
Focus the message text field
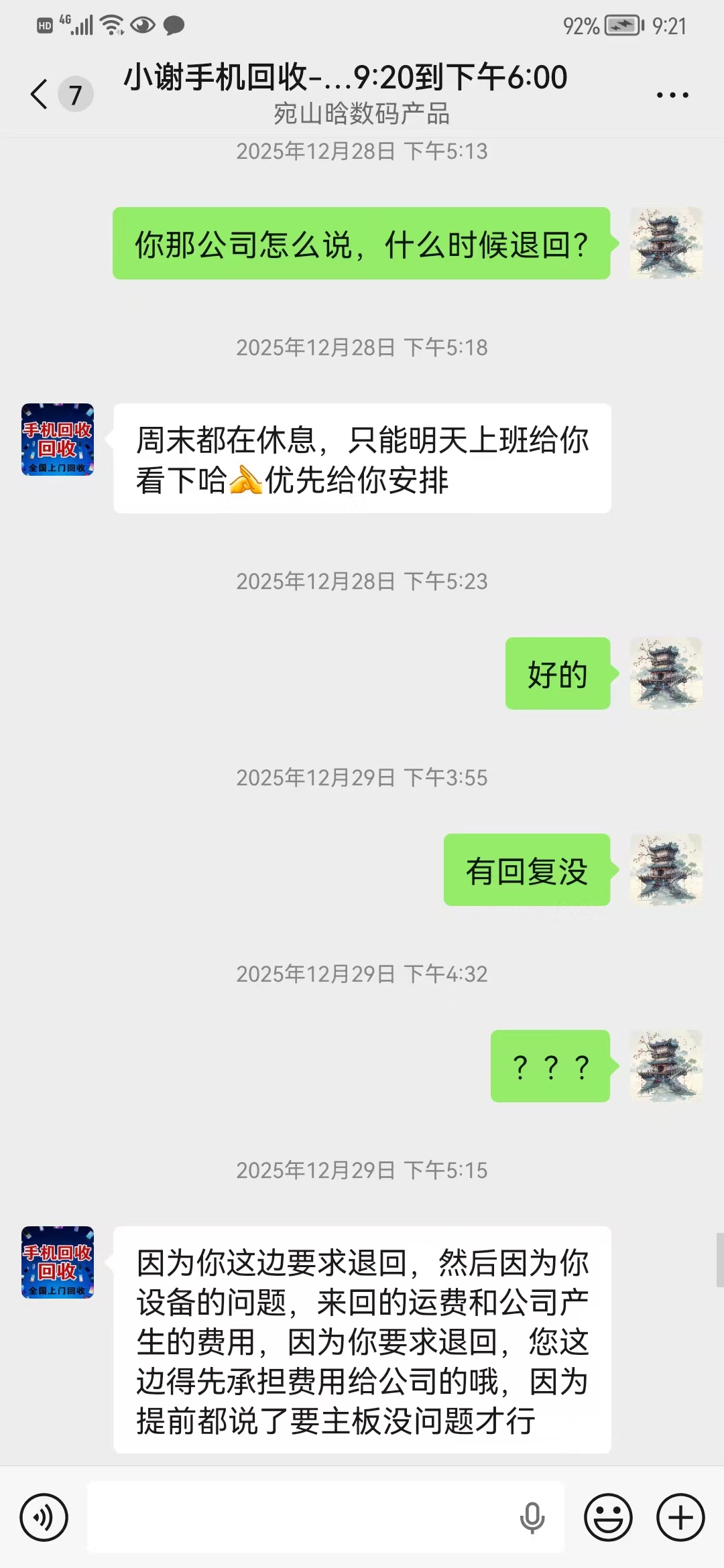click(302, 1517)
